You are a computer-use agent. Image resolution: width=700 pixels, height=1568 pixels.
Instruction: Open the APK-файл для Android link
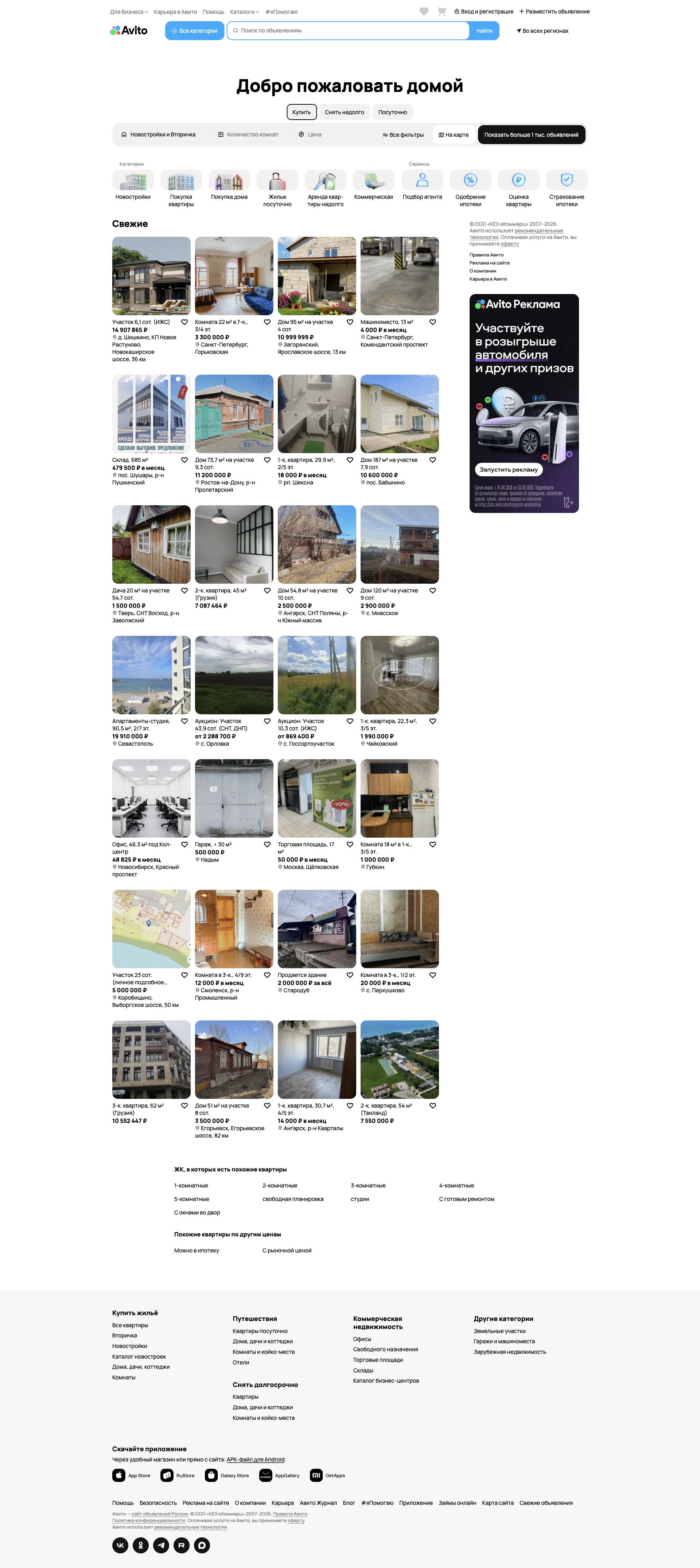(256, 1459)
